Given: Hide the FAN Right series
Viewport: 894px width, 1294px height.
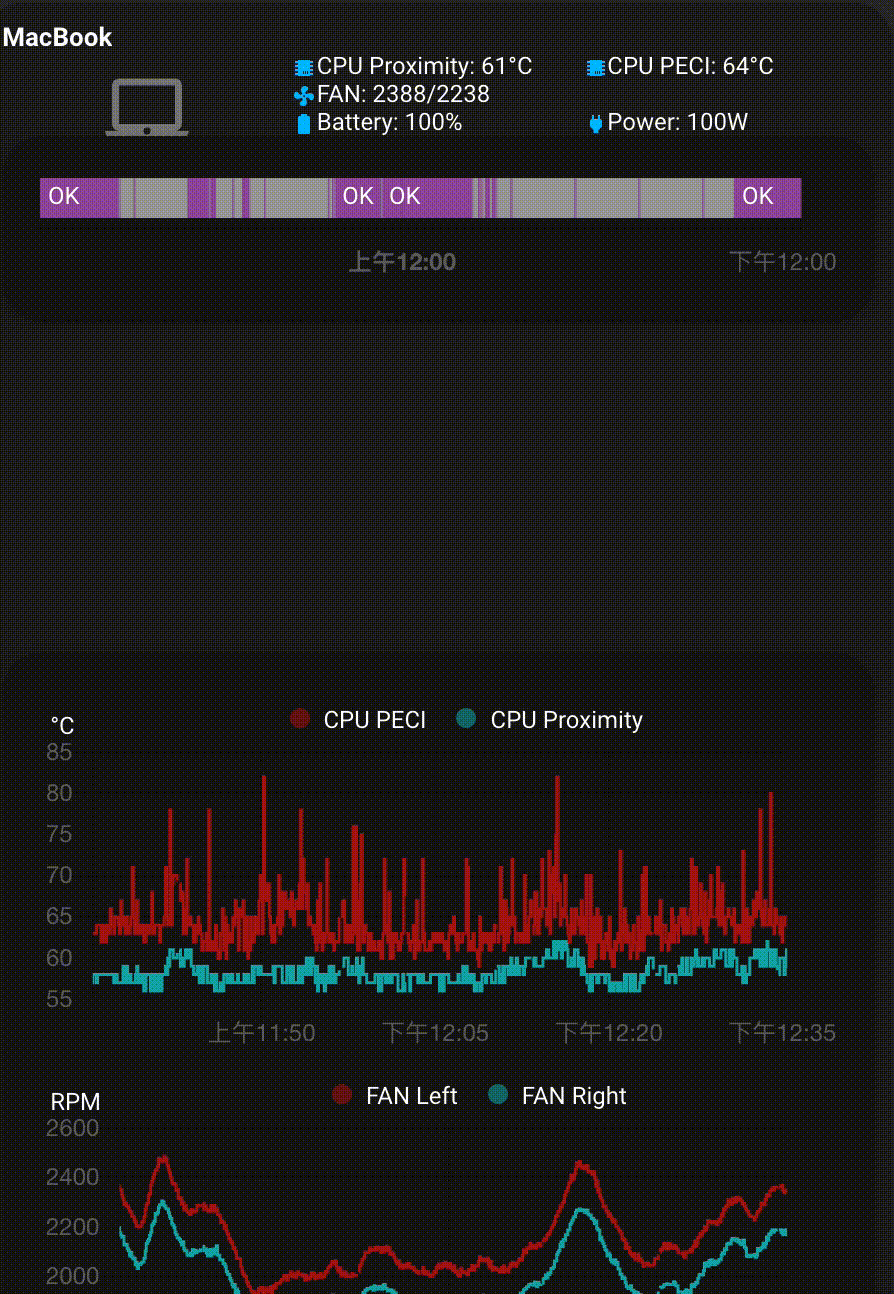Looking at the screenshot, I should click(x=558, y=1096).
